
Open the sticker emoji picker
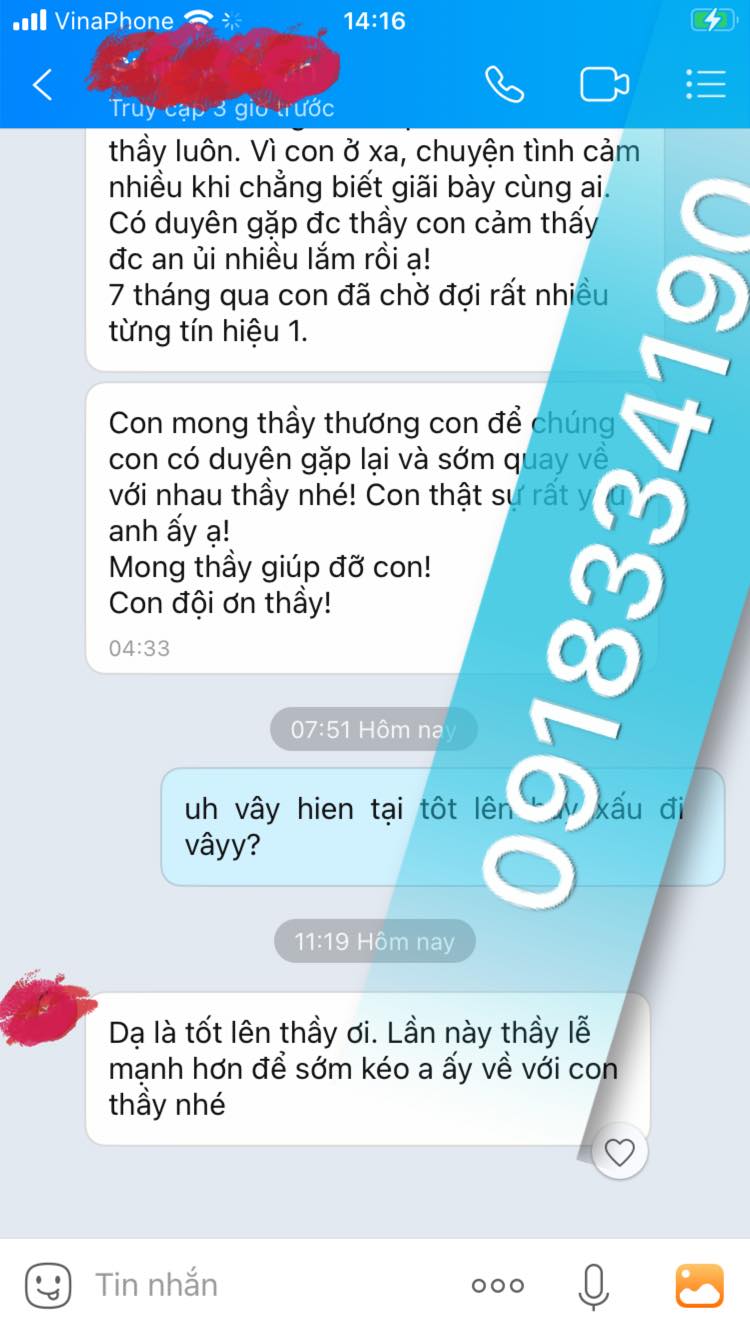point(48,1285)
